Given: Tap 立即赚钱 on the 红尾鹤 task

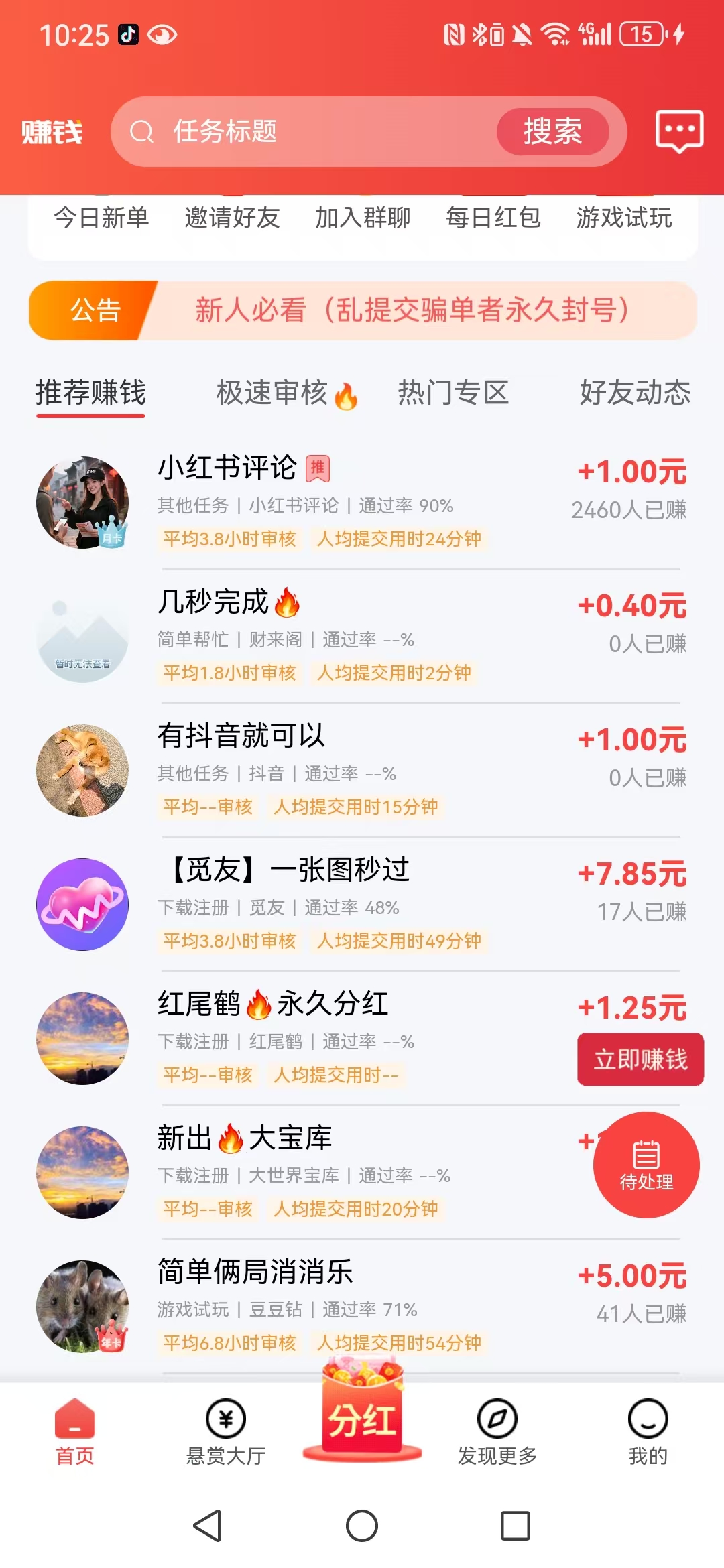Looking at the screenshot, I should tap(640, 1059).
